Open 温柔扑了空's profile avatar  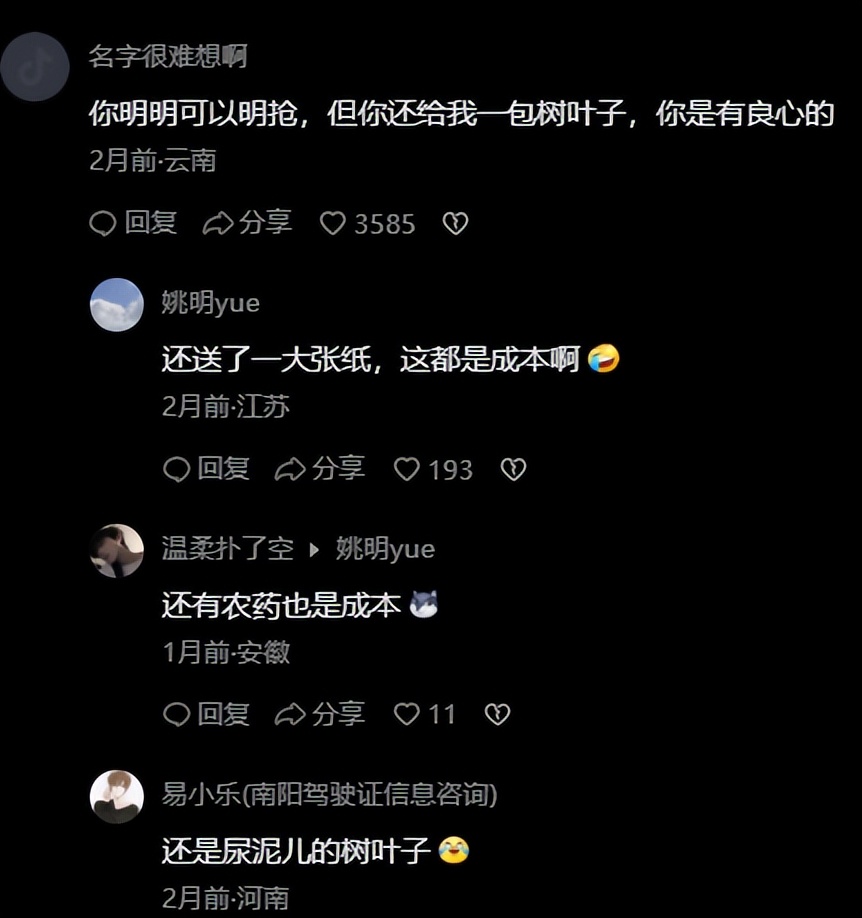[x=116, y=550]
